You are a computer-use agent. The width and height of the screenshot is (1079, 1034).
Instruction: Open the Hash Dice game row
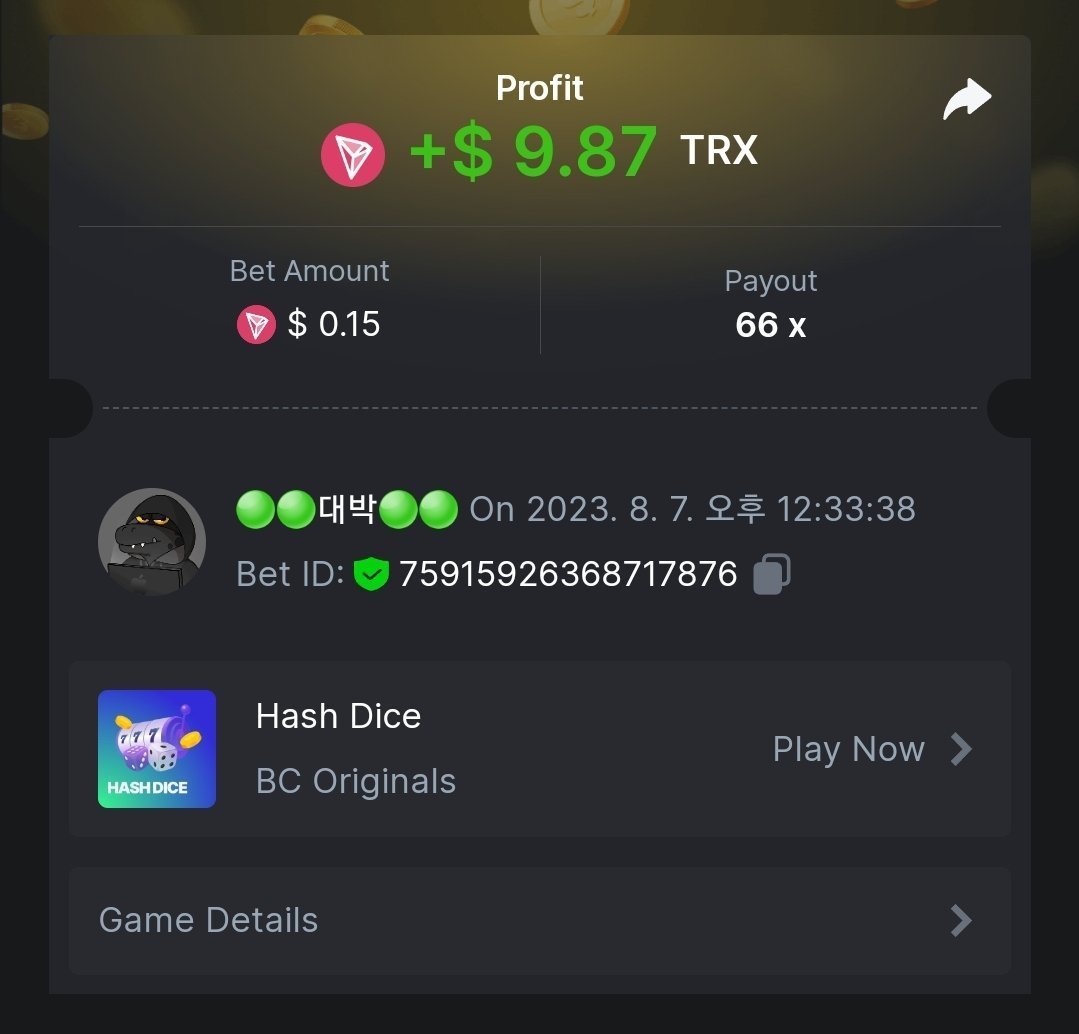(539, 748)
